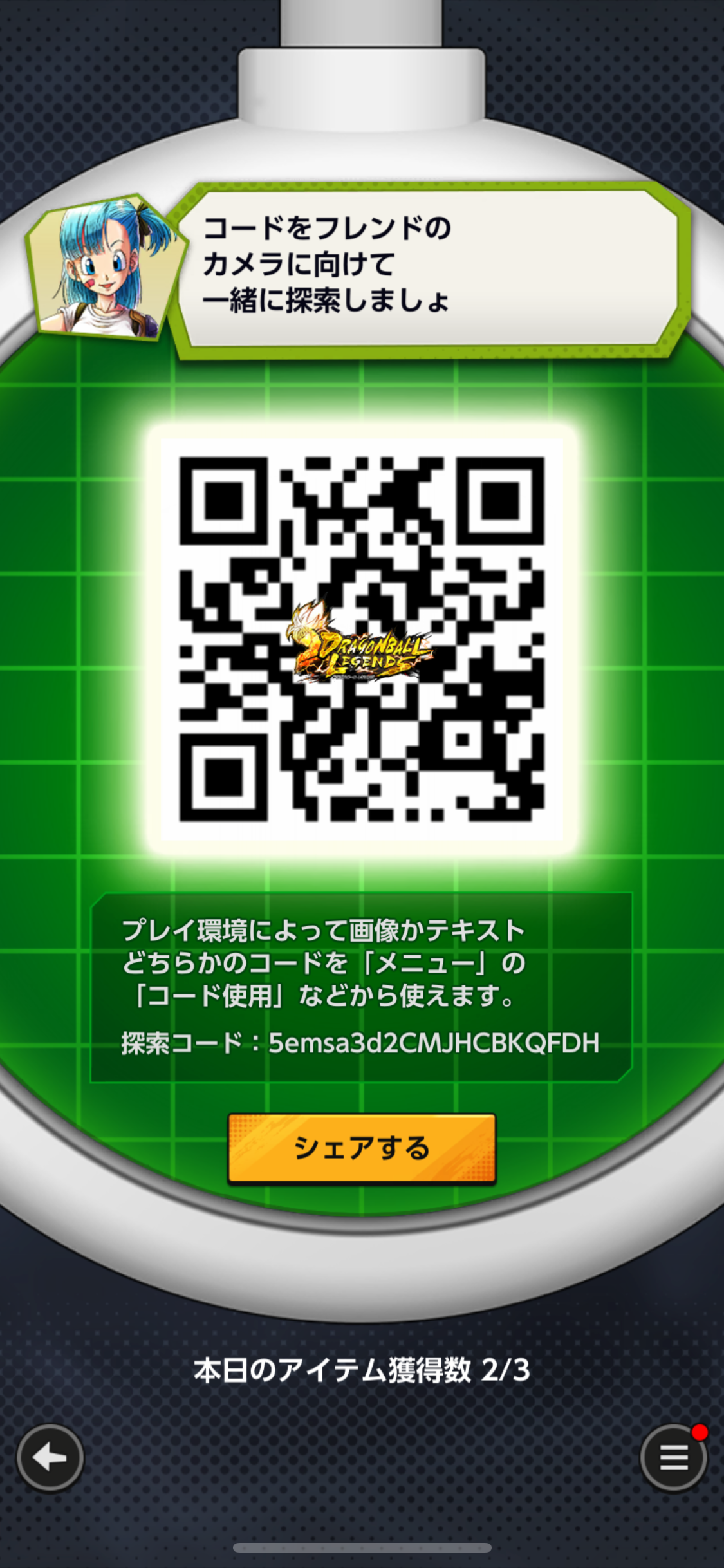
Task: Tap the orange シェアする share button
Action: (x=362, y=1148)
